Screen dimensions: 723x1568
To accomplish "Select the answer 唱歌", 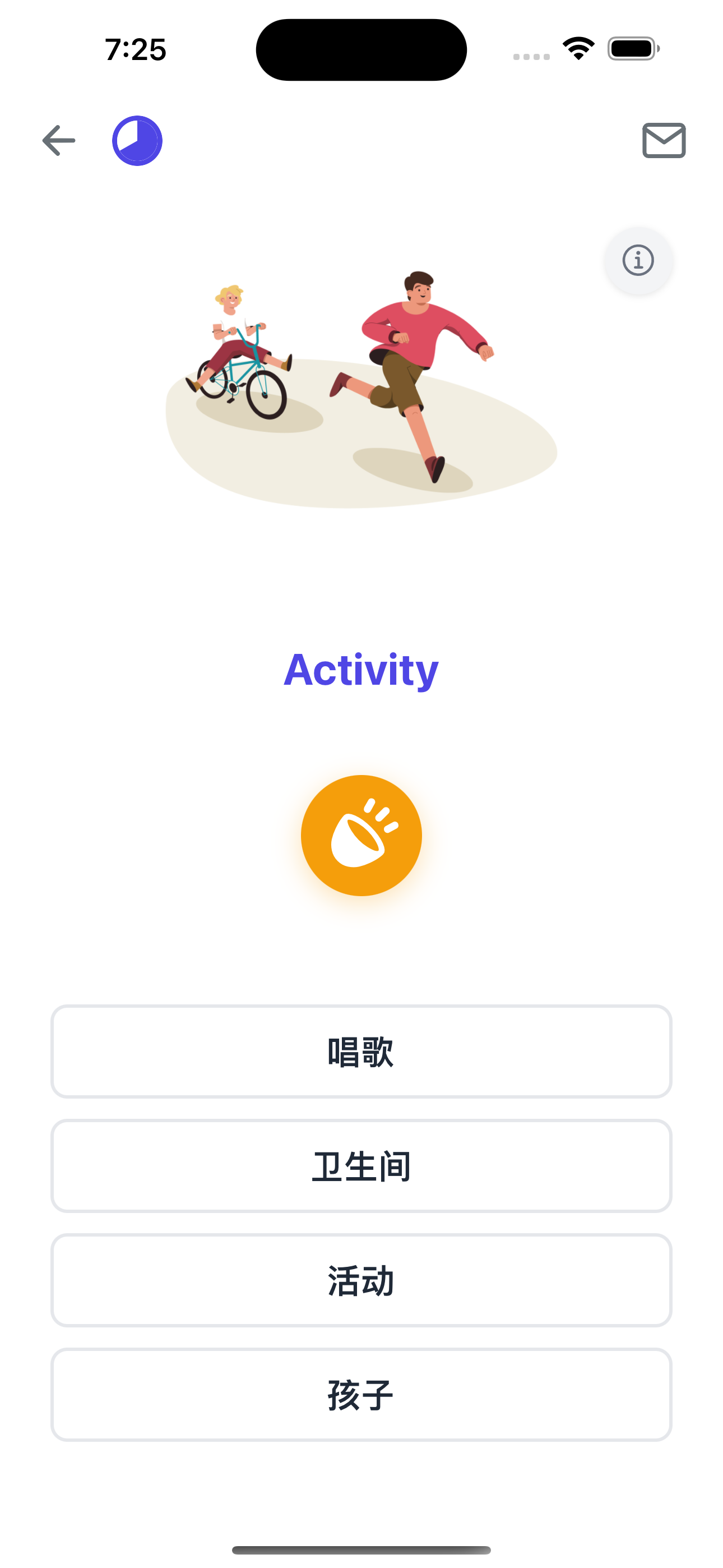I will [x=361, y=1051].
